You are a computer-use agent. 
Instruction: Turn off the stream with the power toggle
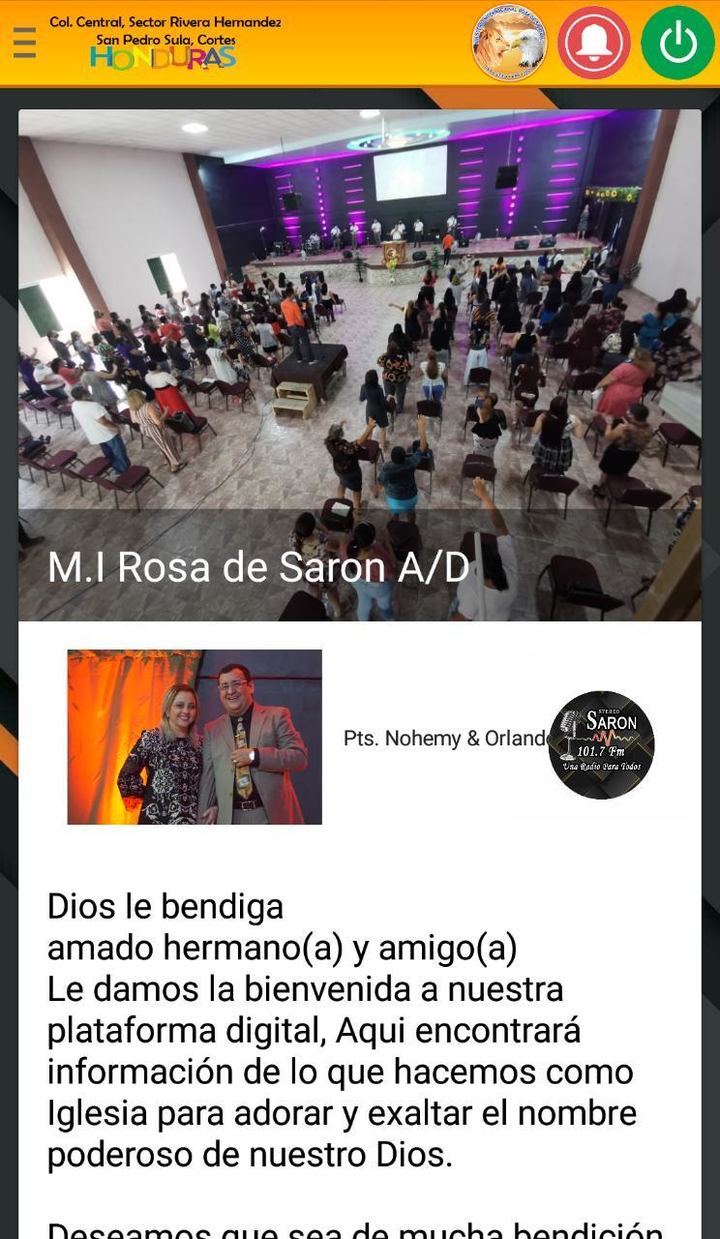676,44
